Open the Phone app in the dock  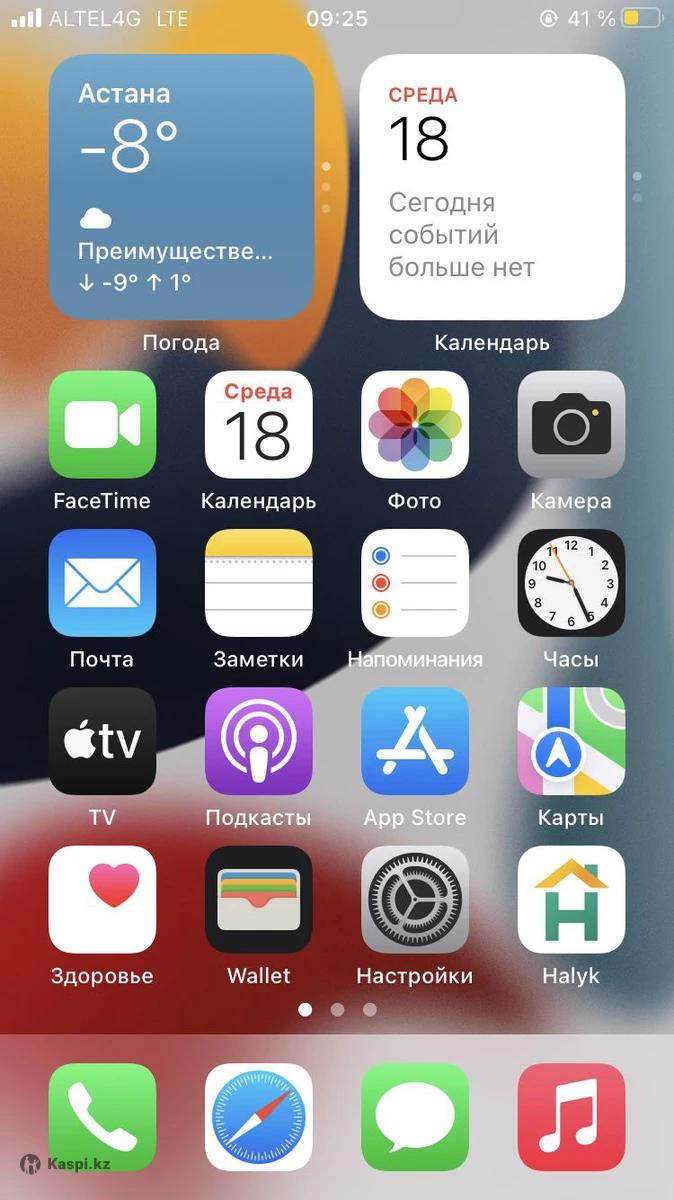(x=102, y=1117)
